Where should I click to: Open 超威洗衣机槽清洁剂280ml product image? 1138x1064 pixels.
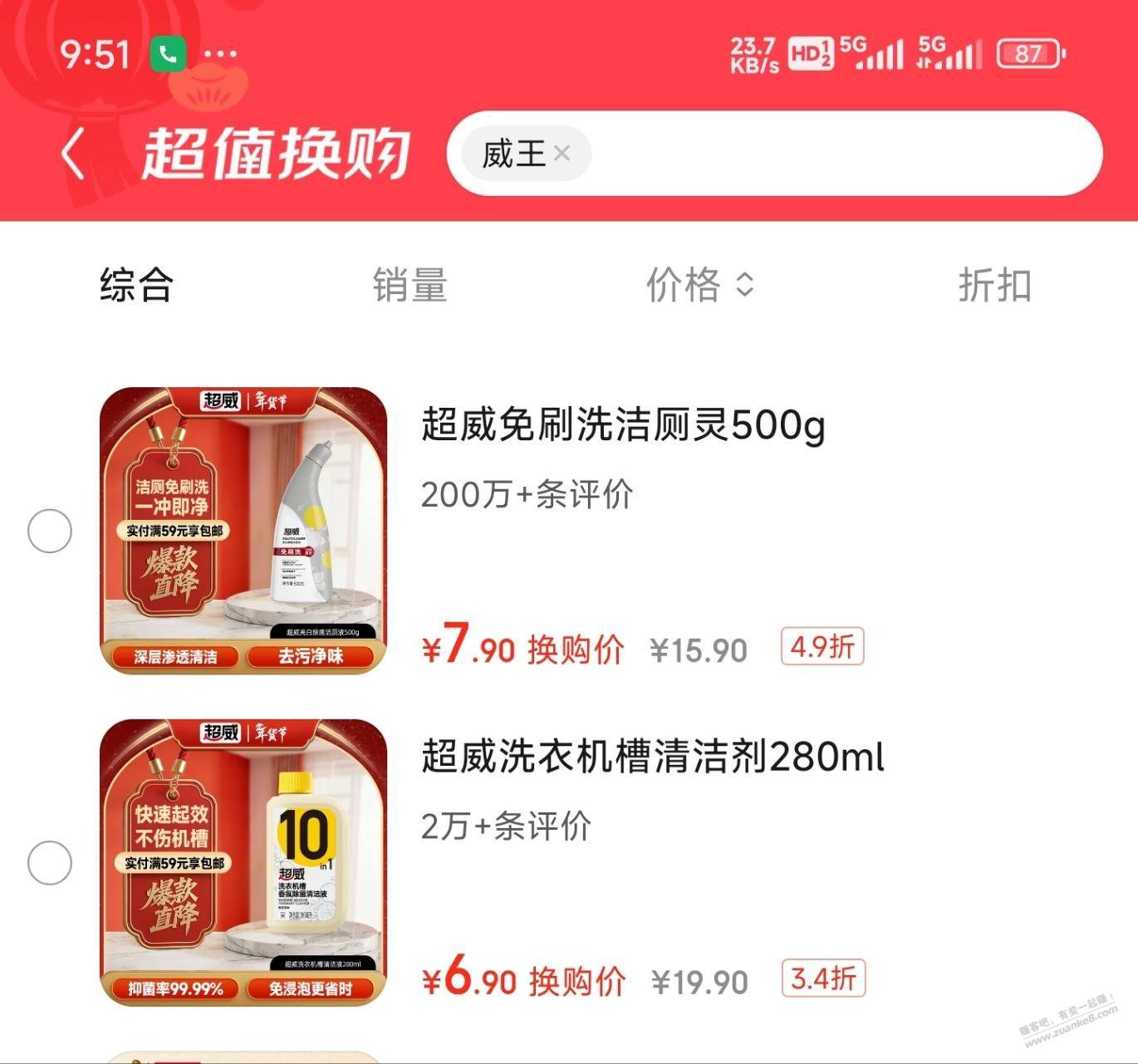click(243, 862)
